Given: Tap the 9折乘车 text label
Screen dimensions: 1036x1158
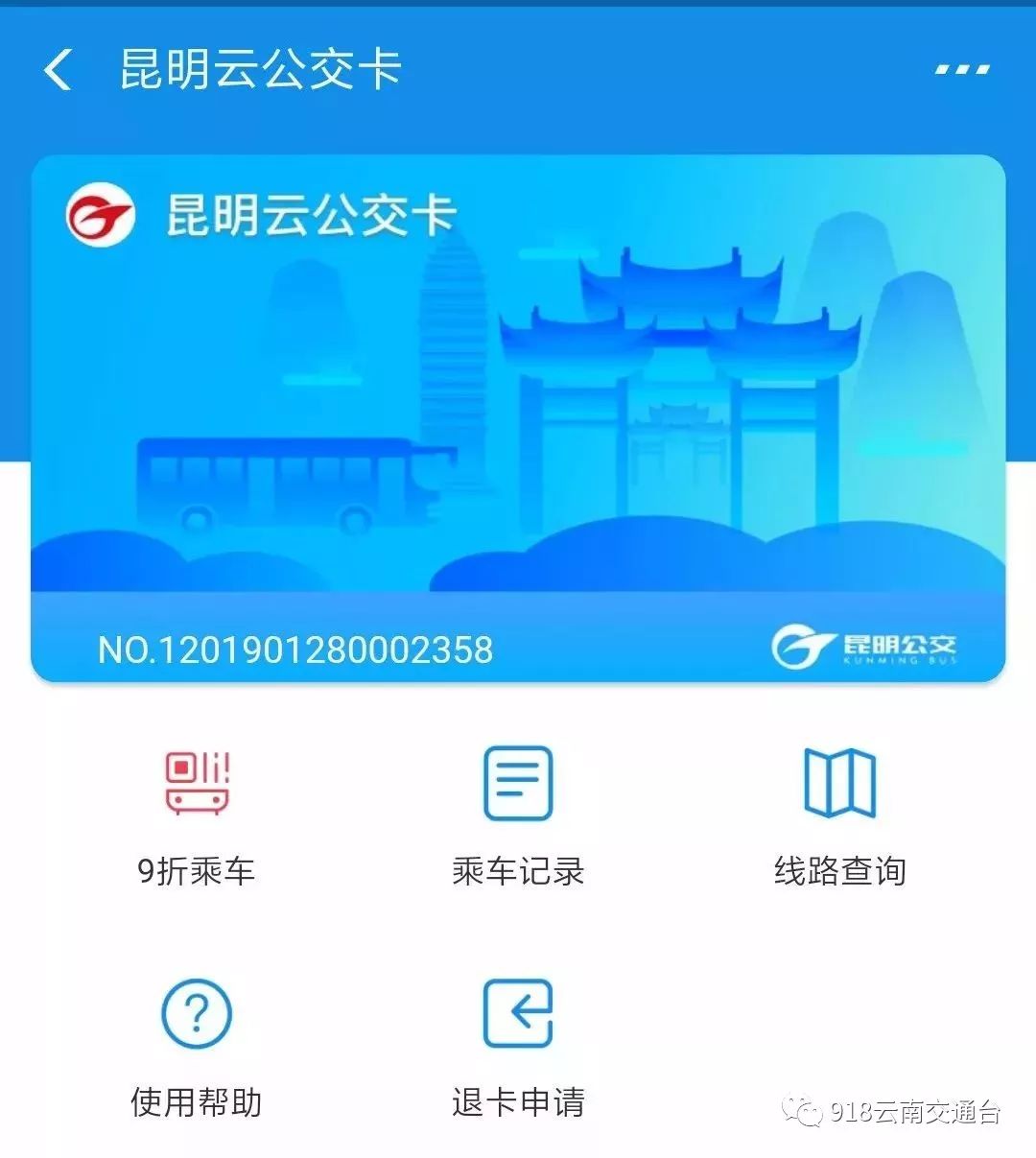Looking at the screenshot, I should coord(195,871).
